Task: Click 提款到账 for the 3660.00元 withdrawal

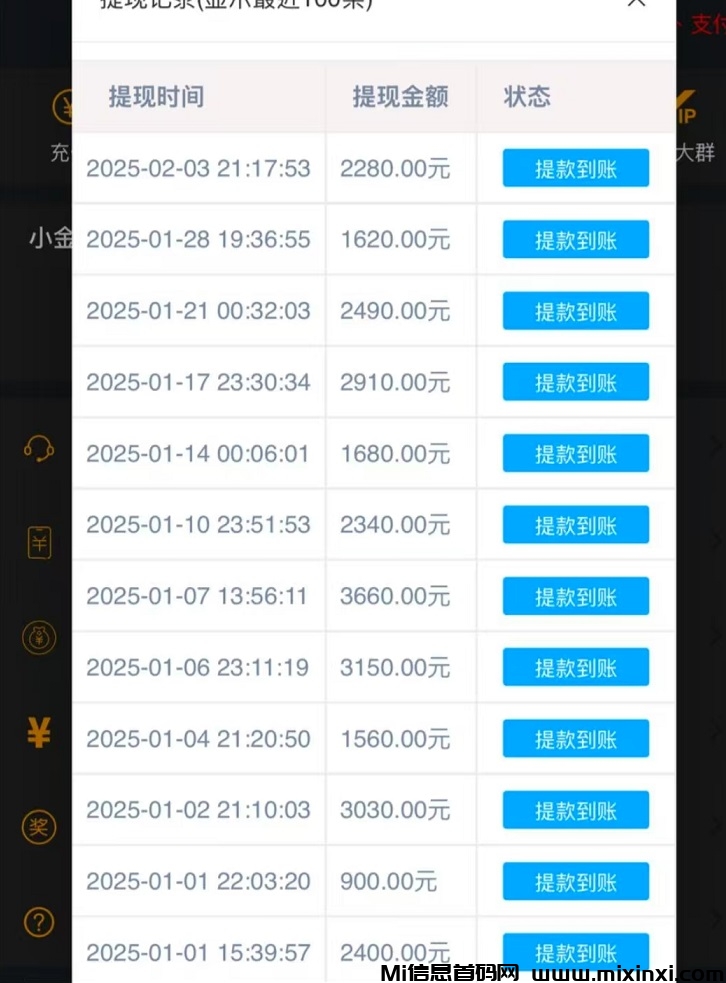Action: (x=575, y=596)
